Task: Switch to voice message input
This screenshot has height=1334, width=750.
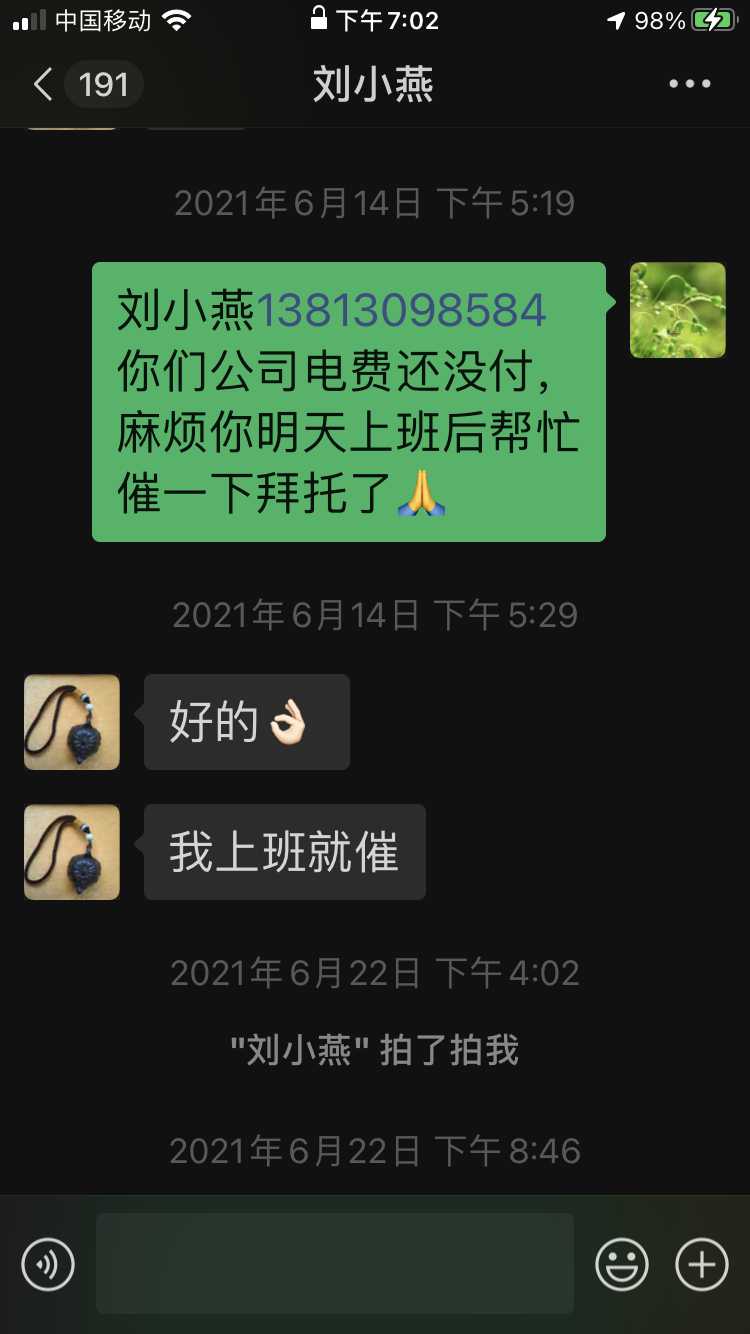Action: (48, 1265)
